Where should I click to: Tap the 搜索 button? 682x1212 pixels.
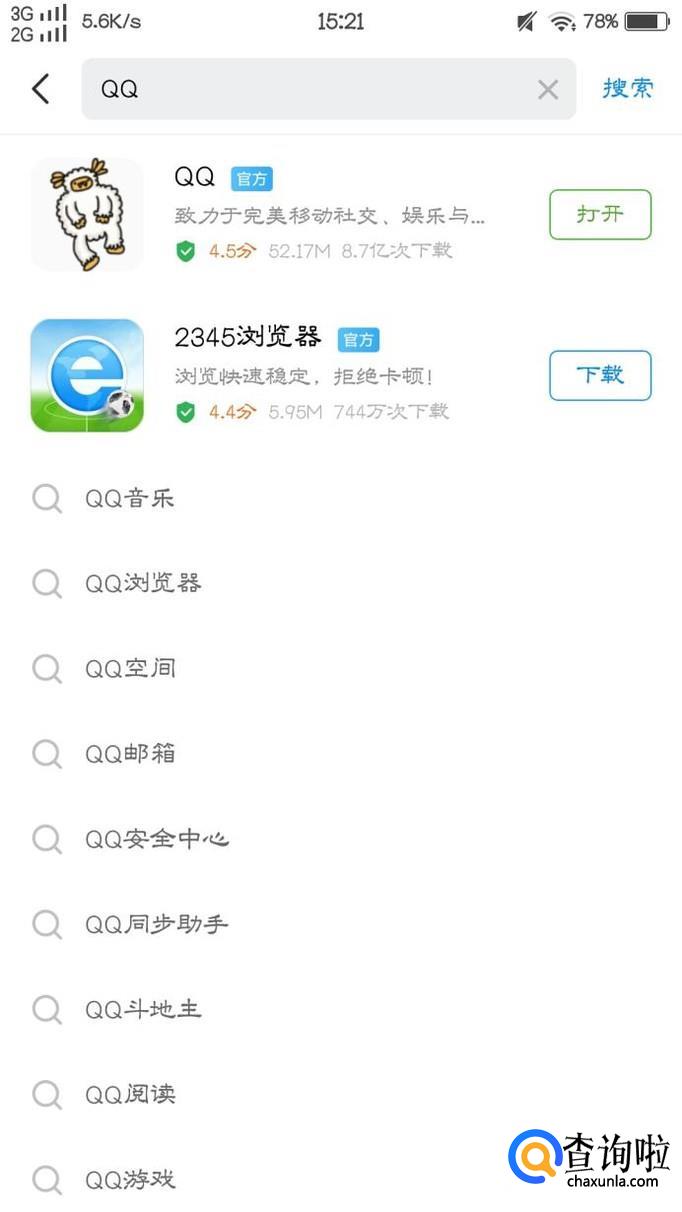pyautogui.click(x=628, y=89)
